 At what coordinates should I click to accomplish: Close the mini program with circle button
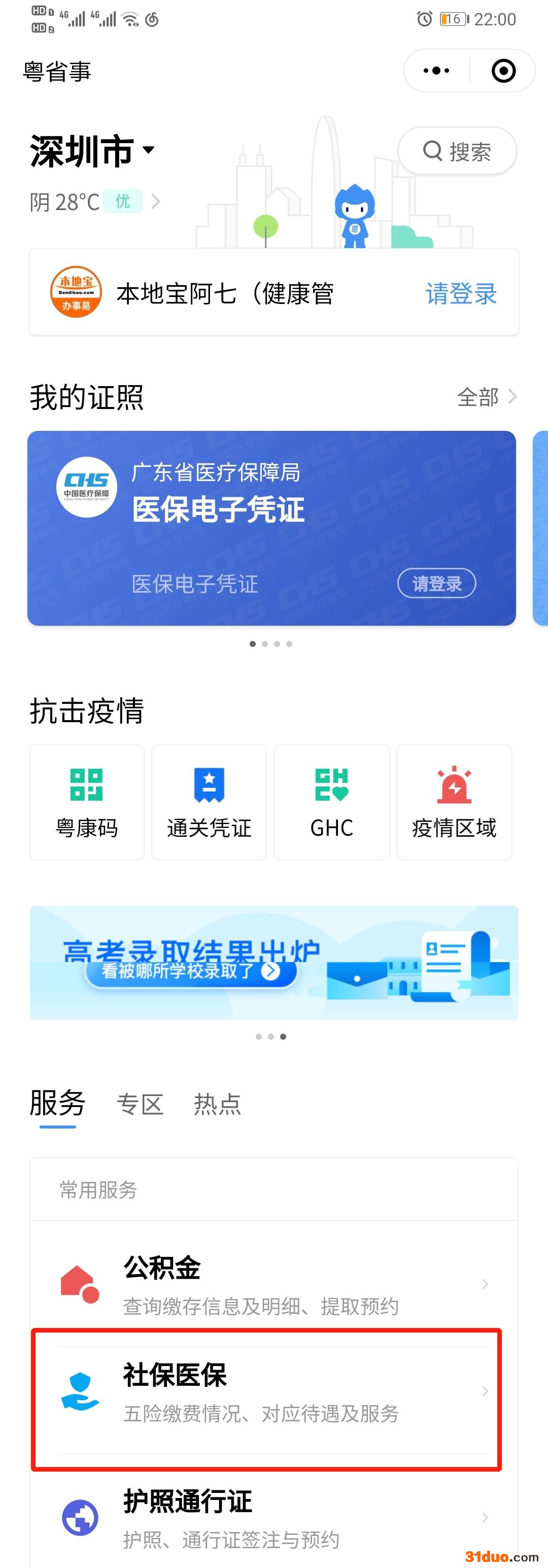click(x=503, y=71)
